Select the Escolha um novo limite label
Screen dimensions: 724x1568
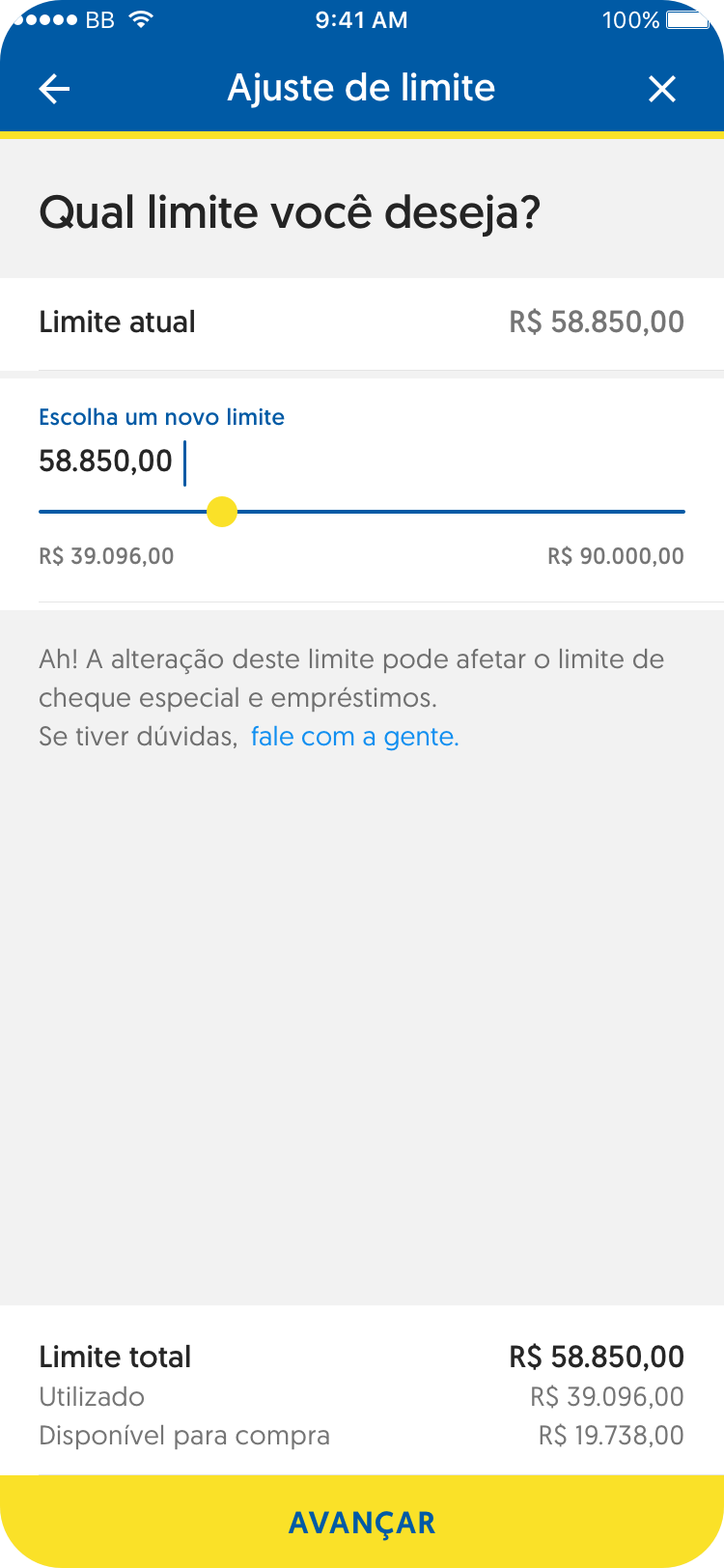tap(161, 417)
